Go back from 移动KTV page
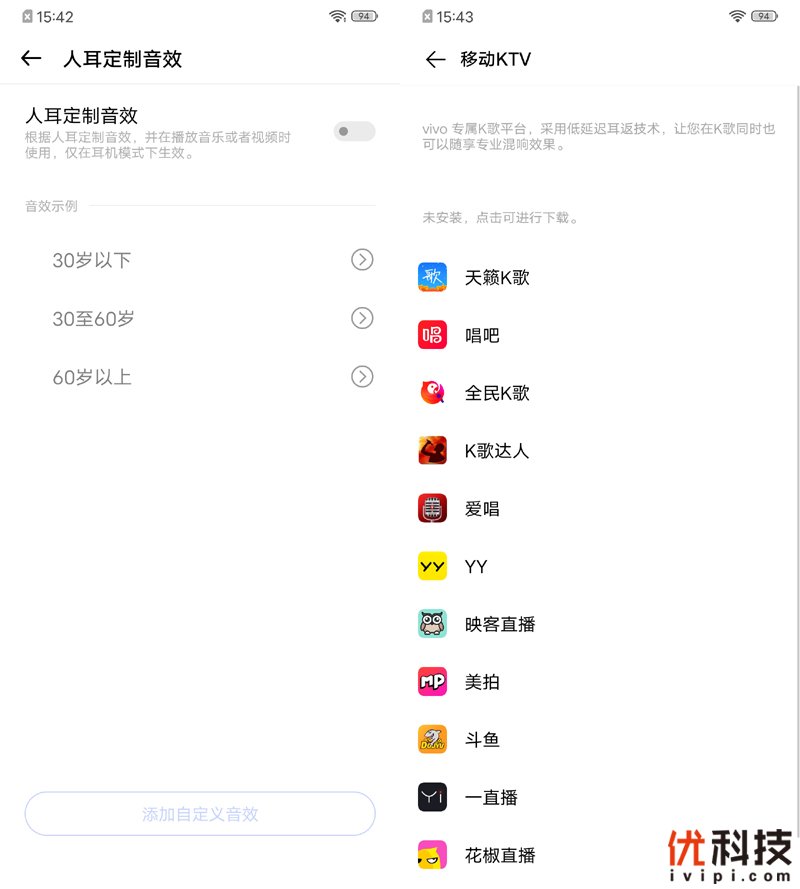The image size is (800, 889). tap(432, 59)
